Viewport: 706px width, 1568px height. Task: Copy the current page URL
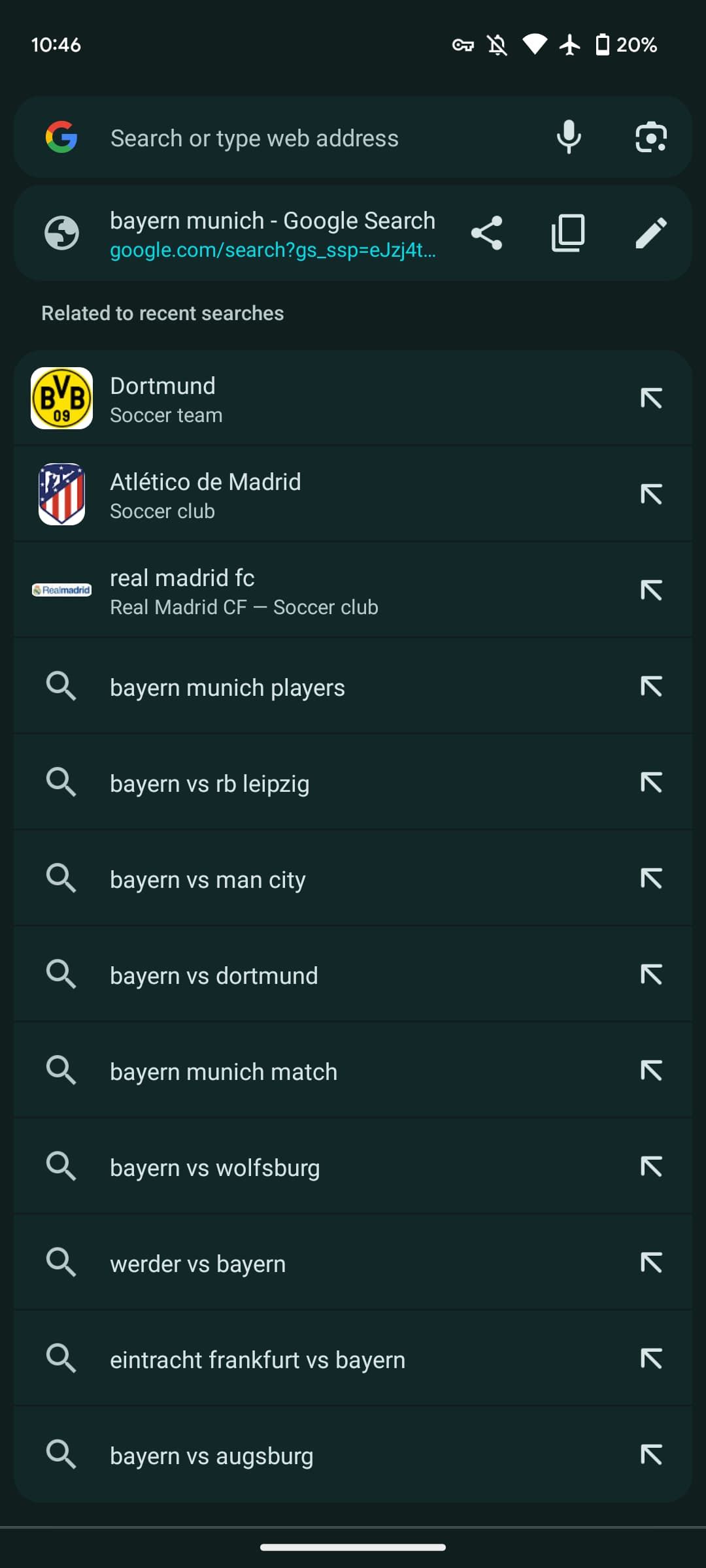(568, 233)
